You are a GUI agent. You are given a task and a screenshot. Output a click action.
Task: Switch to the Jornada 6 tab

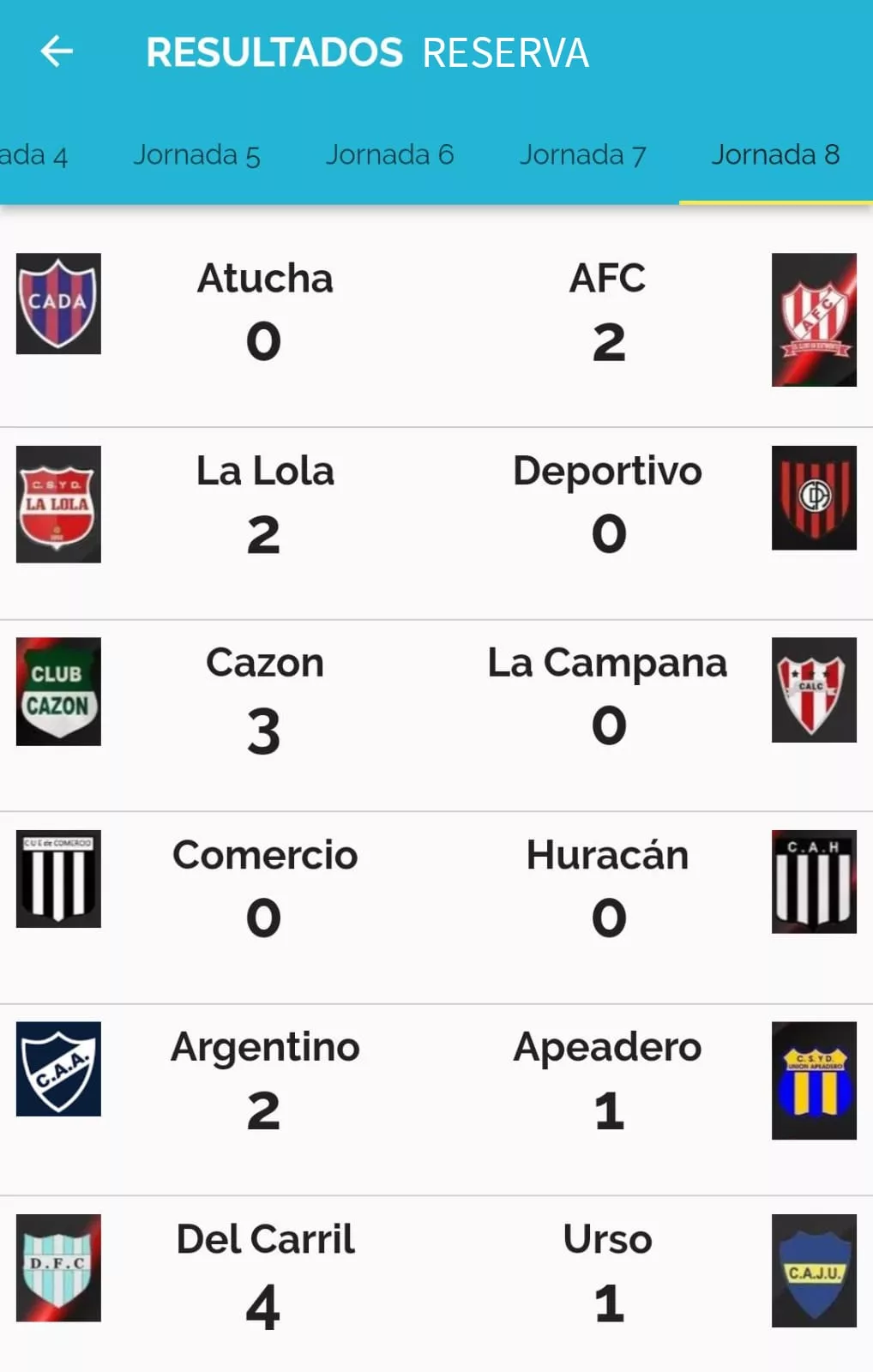tap(389, 155)
